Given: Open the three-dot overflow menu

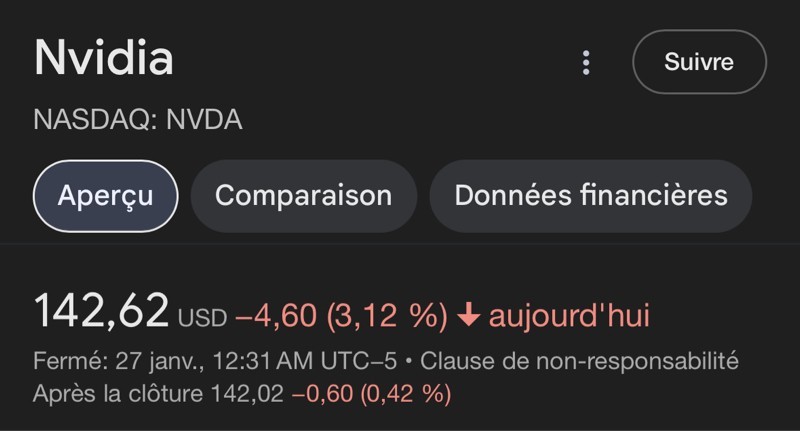Looking at the screenshot, I should coord(586,63).
